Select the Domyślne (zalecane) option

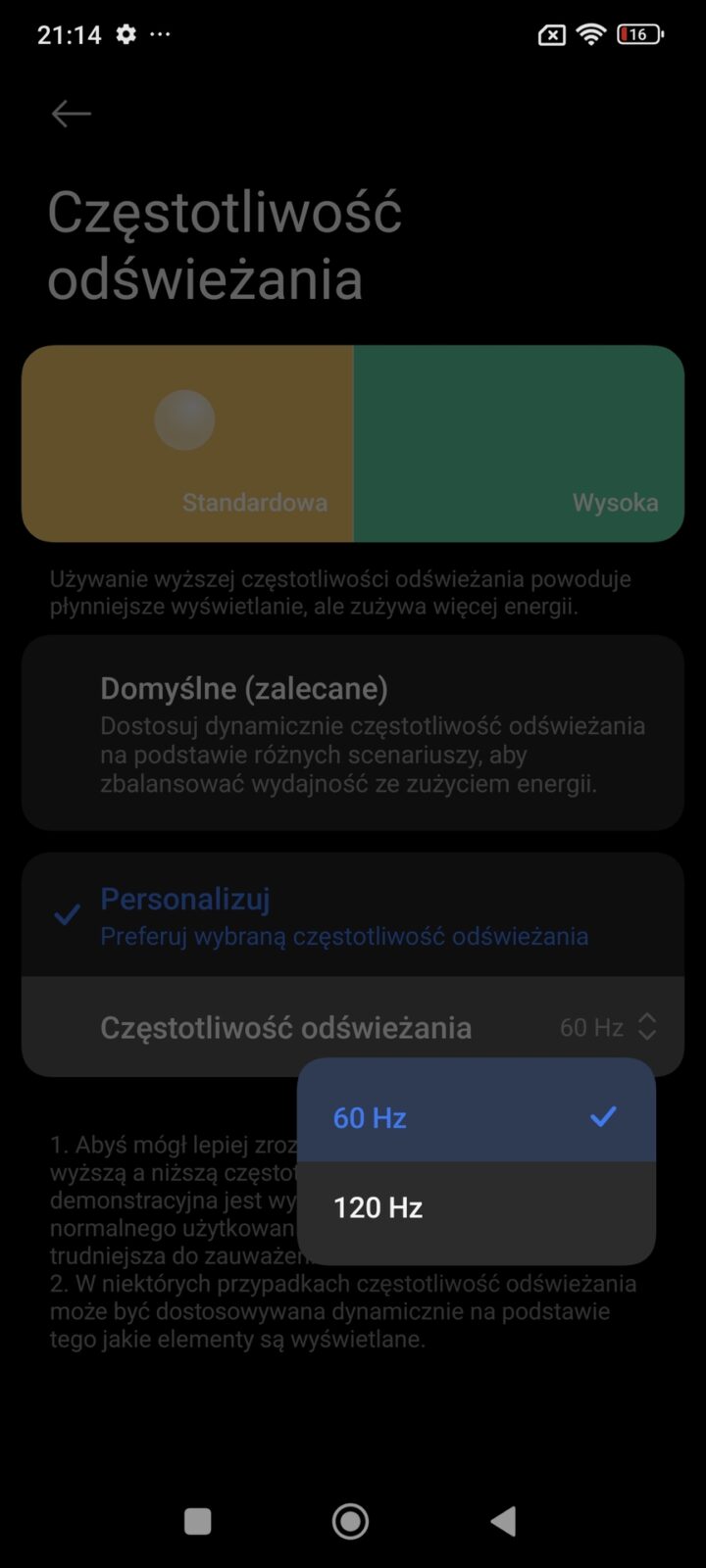point(353,733)
